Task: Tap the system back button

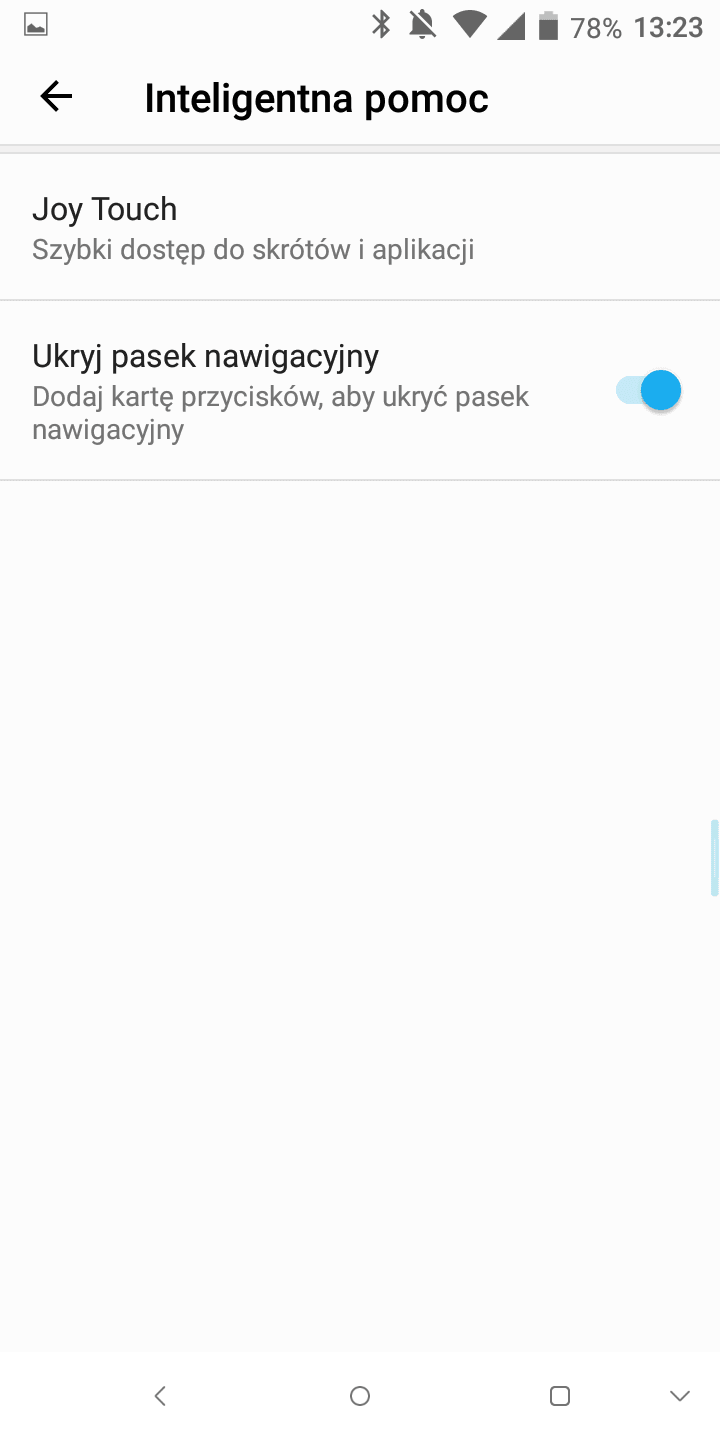Action: click(x=160, y=1396)
